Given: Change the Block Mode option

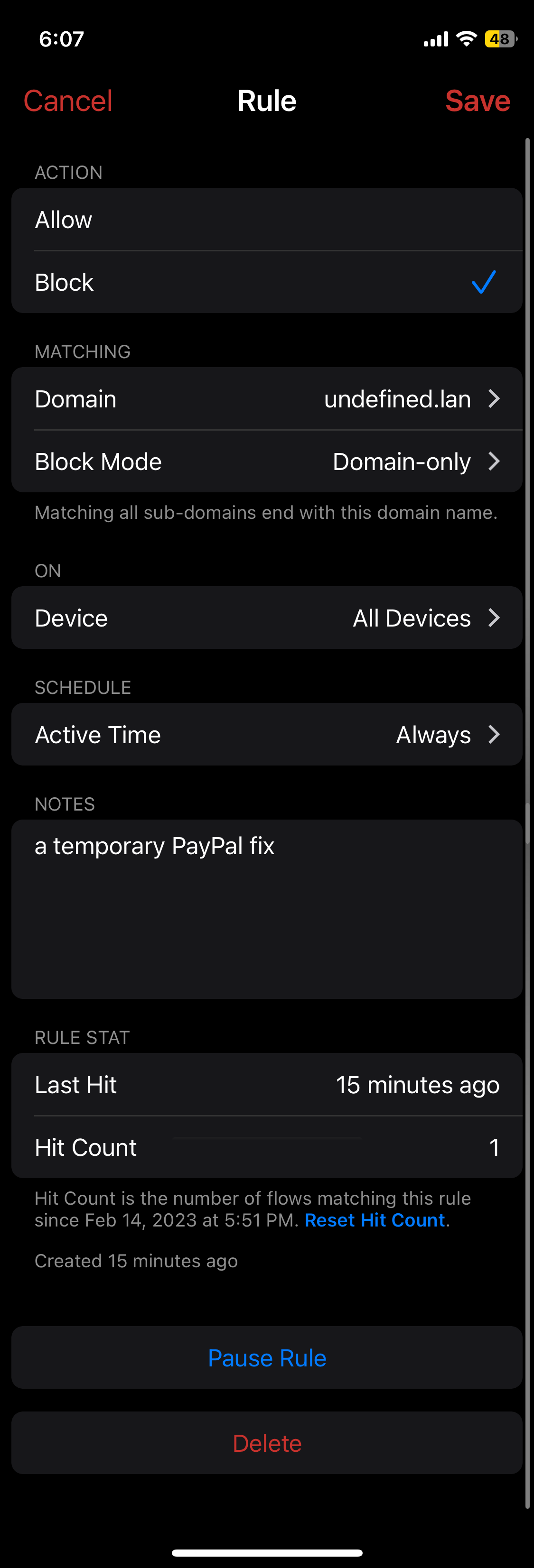Looking at the screenshot, I should [267, 462].
